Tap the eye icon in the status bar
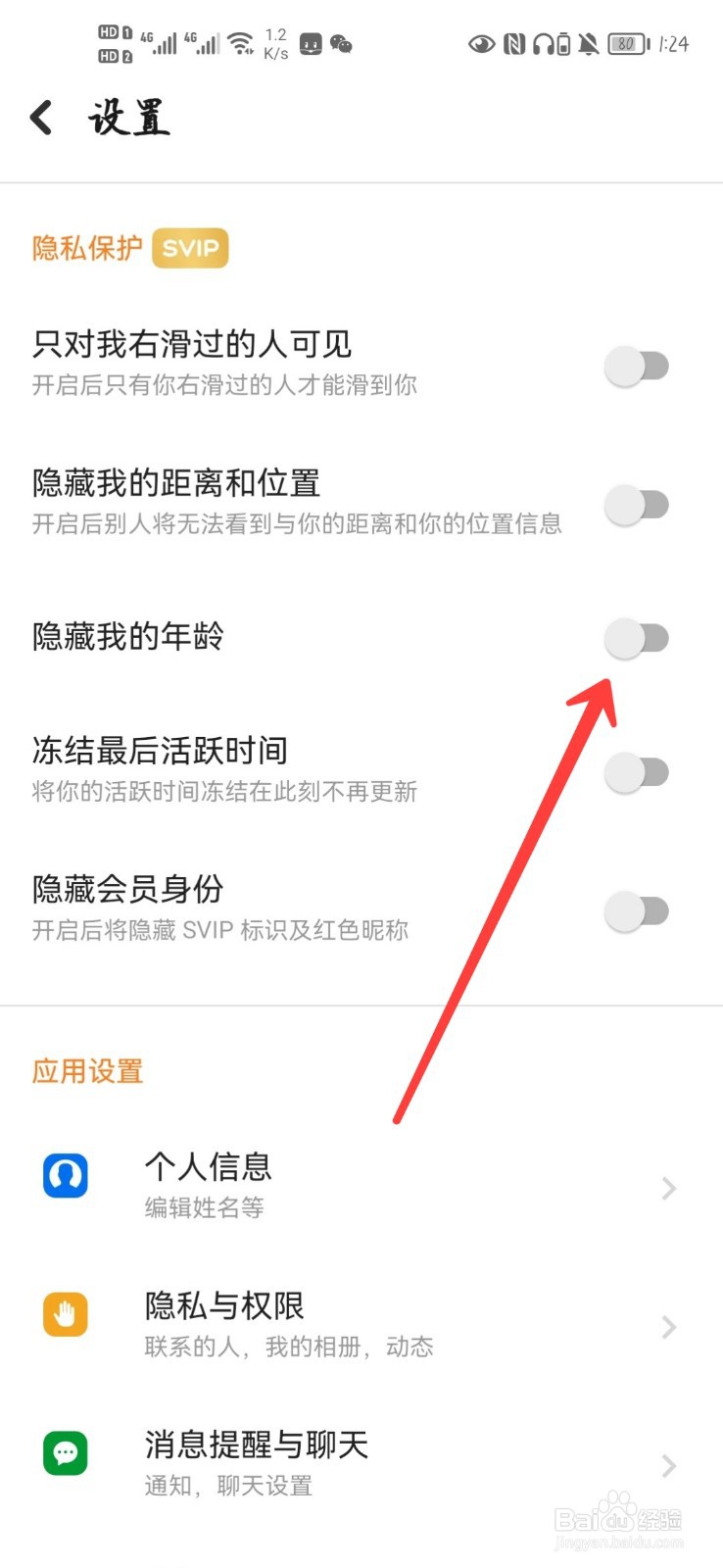Screen dimensions: 723x1568 (x=481, y=43)
